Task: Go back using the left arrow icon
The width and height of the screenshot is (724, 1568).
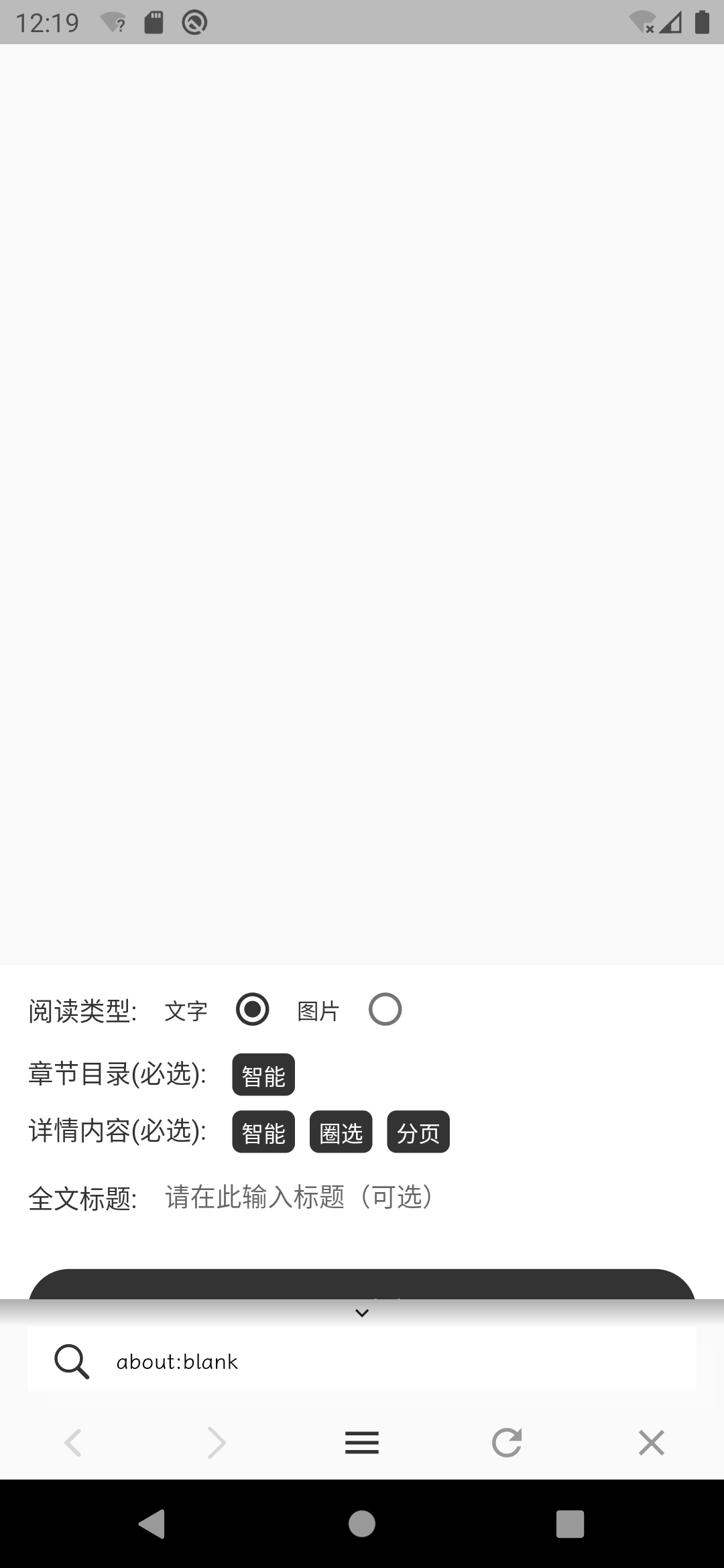Action: pyautogui.click(x=72, y=1443)
